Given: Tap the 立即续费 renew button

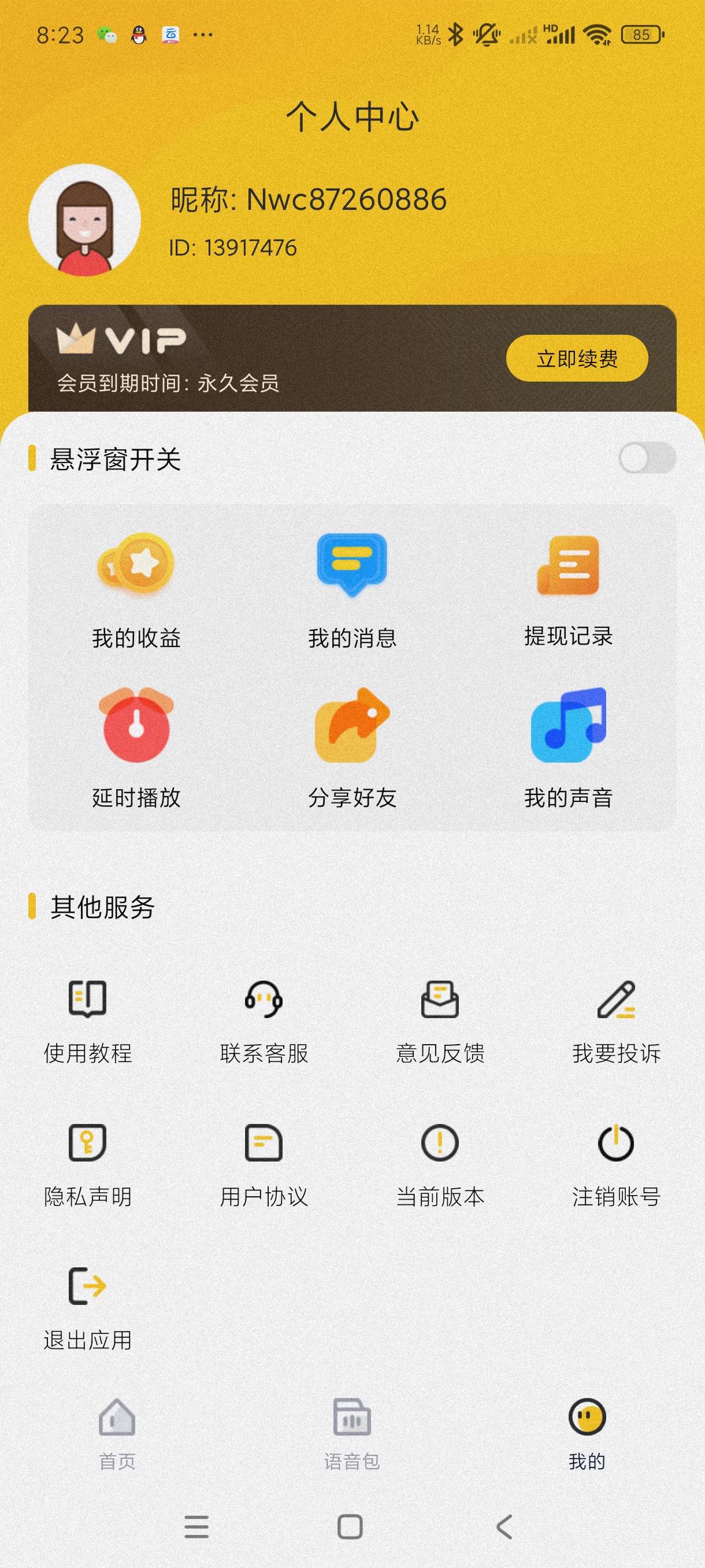Looking at the screenshot, I should tap(577, 358).
